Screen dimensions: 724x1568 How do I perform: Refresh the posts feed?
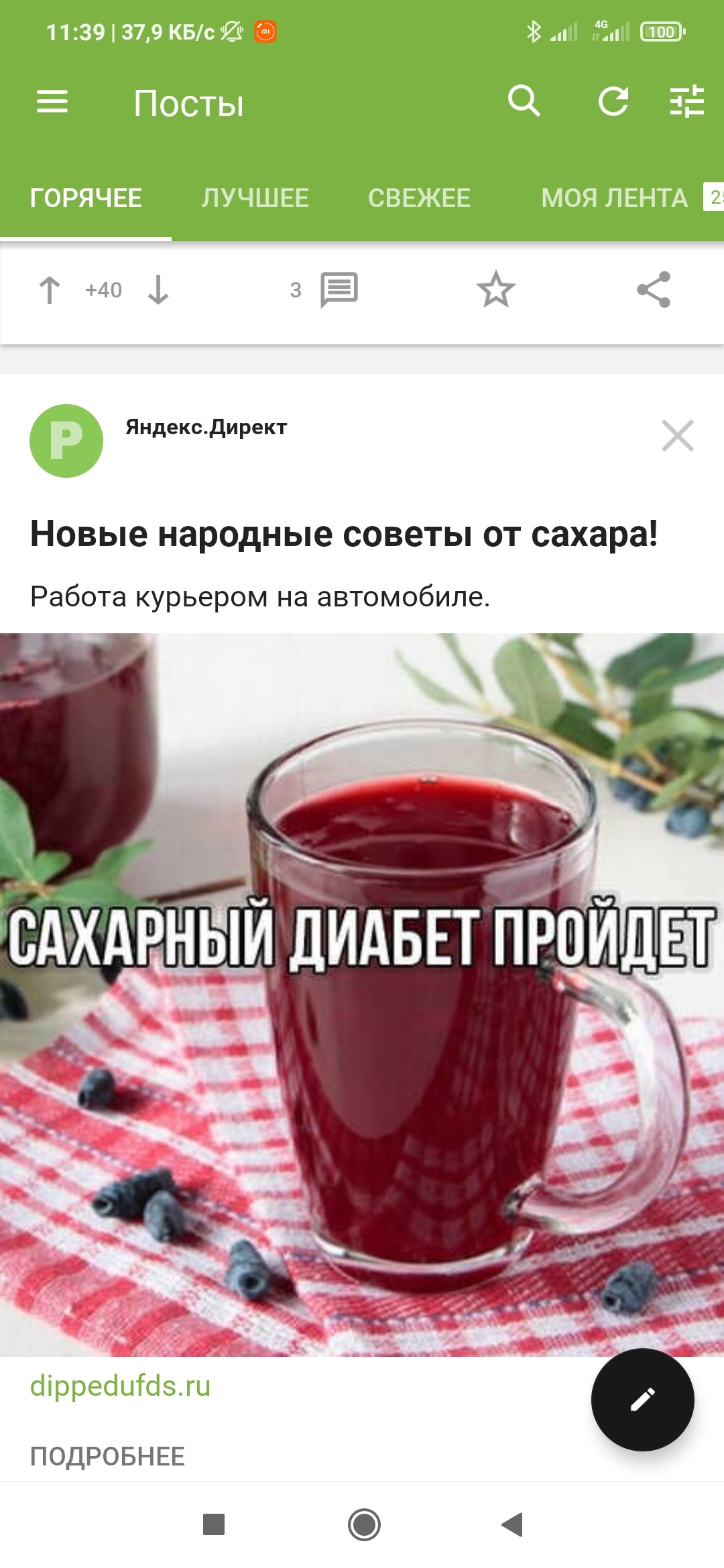click(613, 102)
